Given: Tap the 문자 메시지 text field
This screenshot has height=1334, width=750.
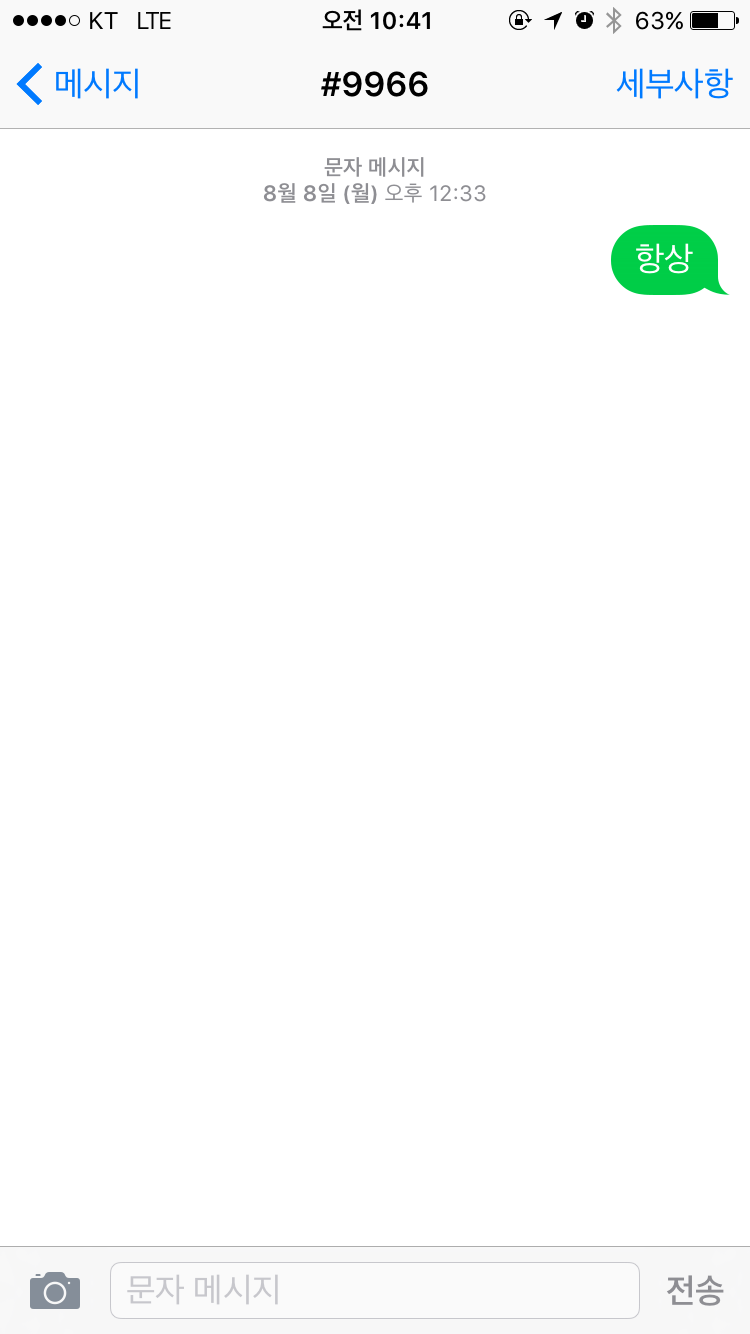Looking at the screenshot, I should (374, 1290).
